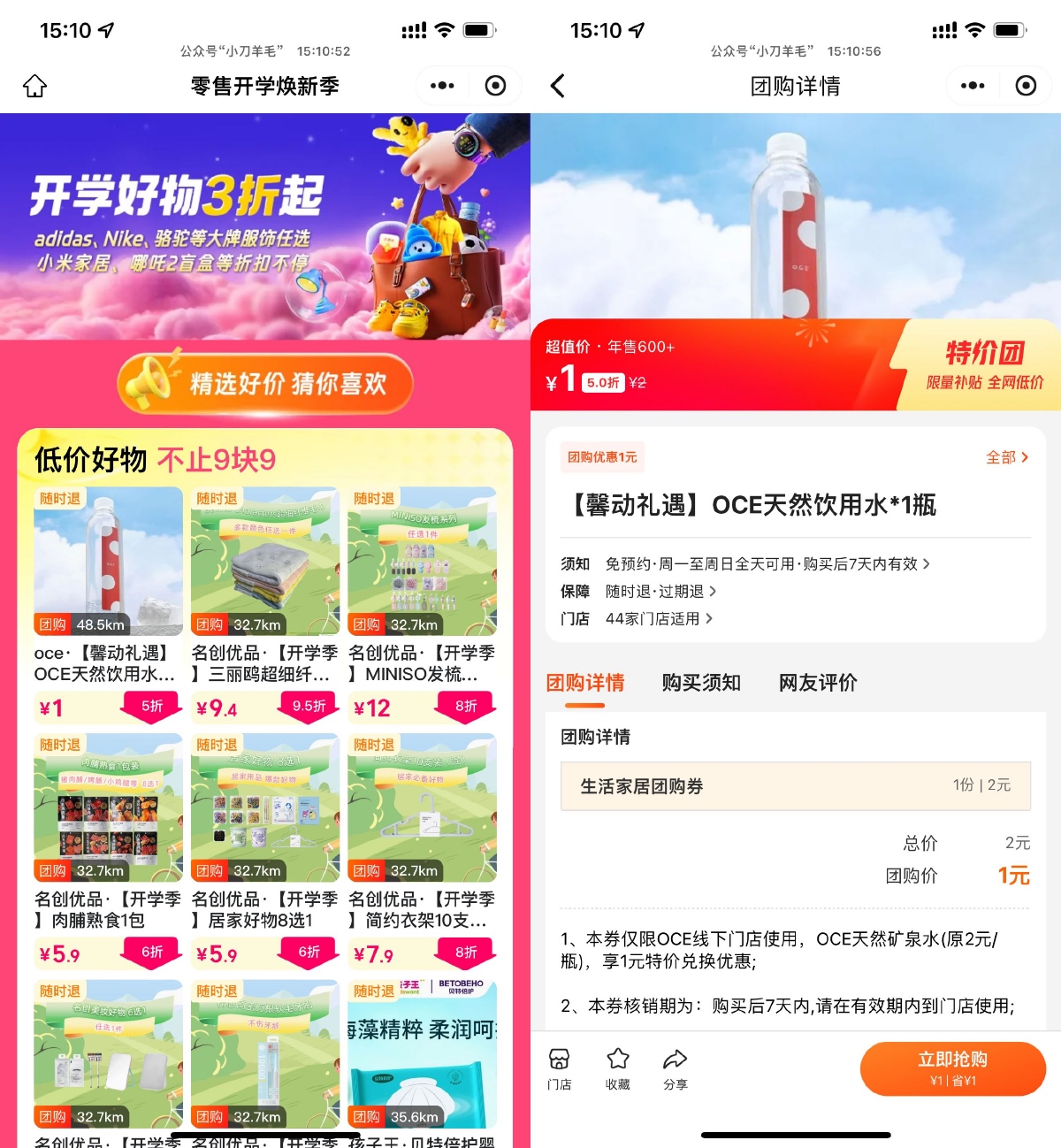This screenshot has height=1148, width=1061.
Task: Open 全部 link next to 团购优惠1元
Action: point(1006,457)
